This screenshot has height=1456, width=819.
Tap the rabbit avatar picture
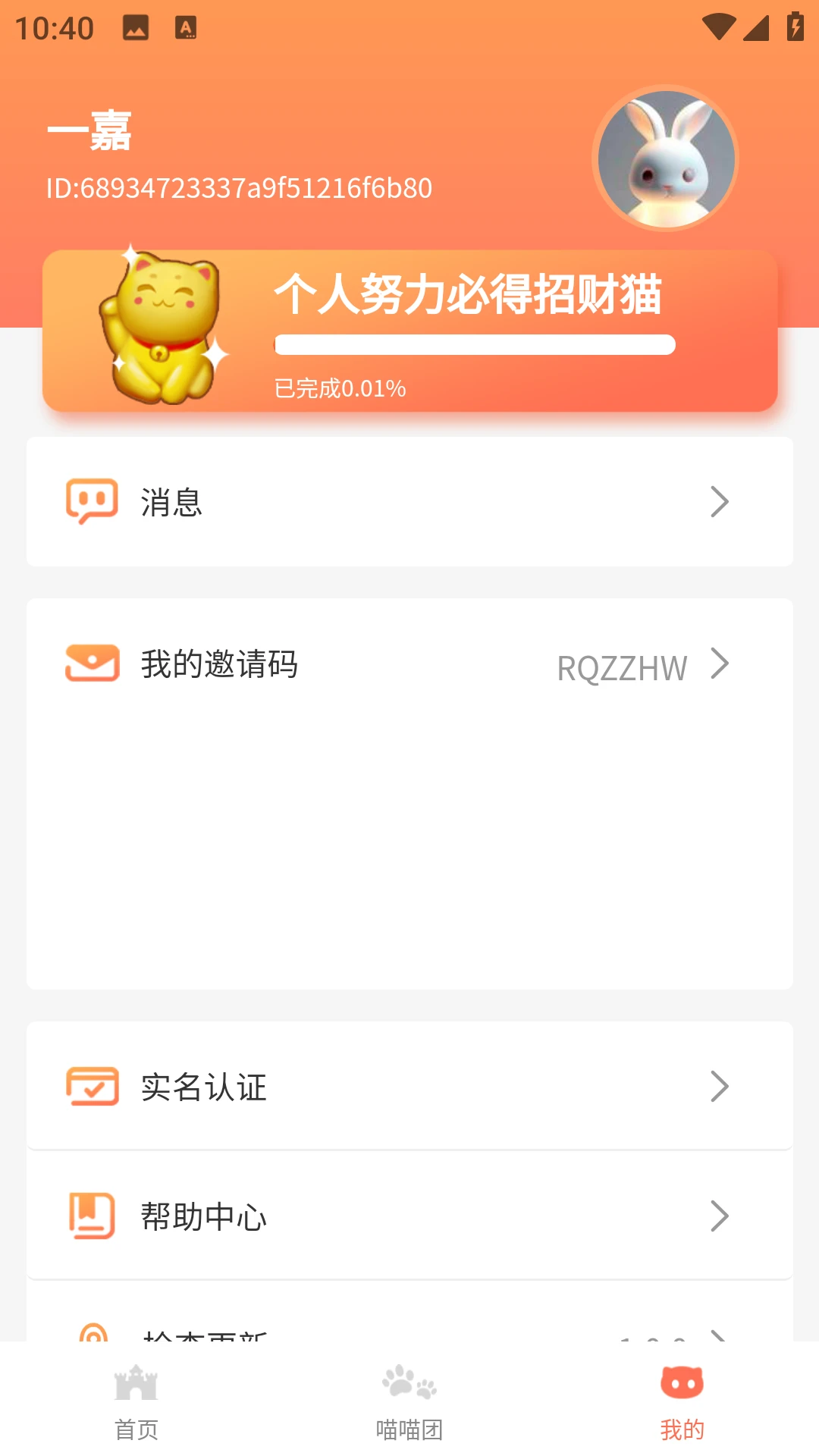[667, 158]
